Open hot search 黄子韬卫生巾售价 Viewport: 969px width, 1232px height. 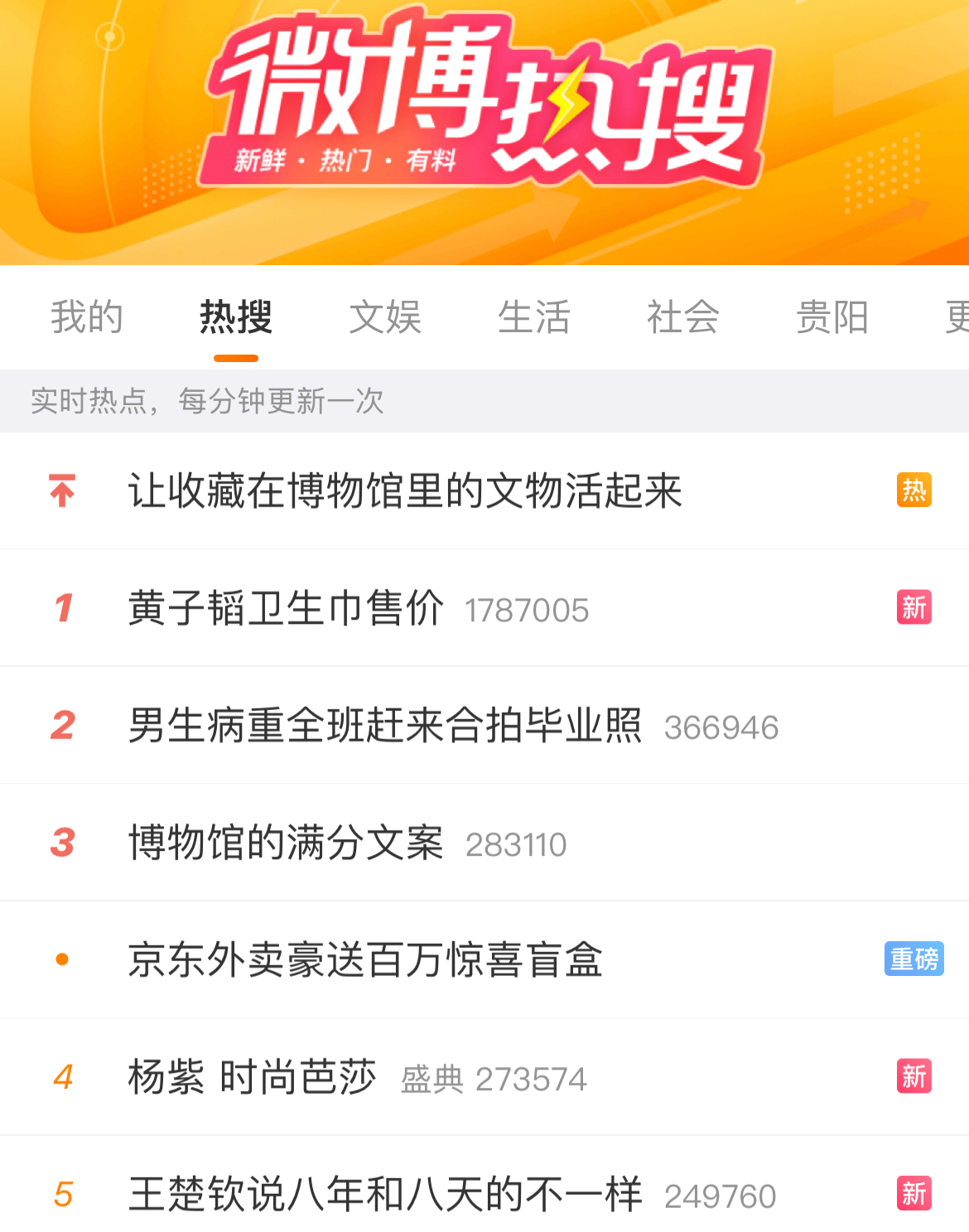(x=286, y=608)
